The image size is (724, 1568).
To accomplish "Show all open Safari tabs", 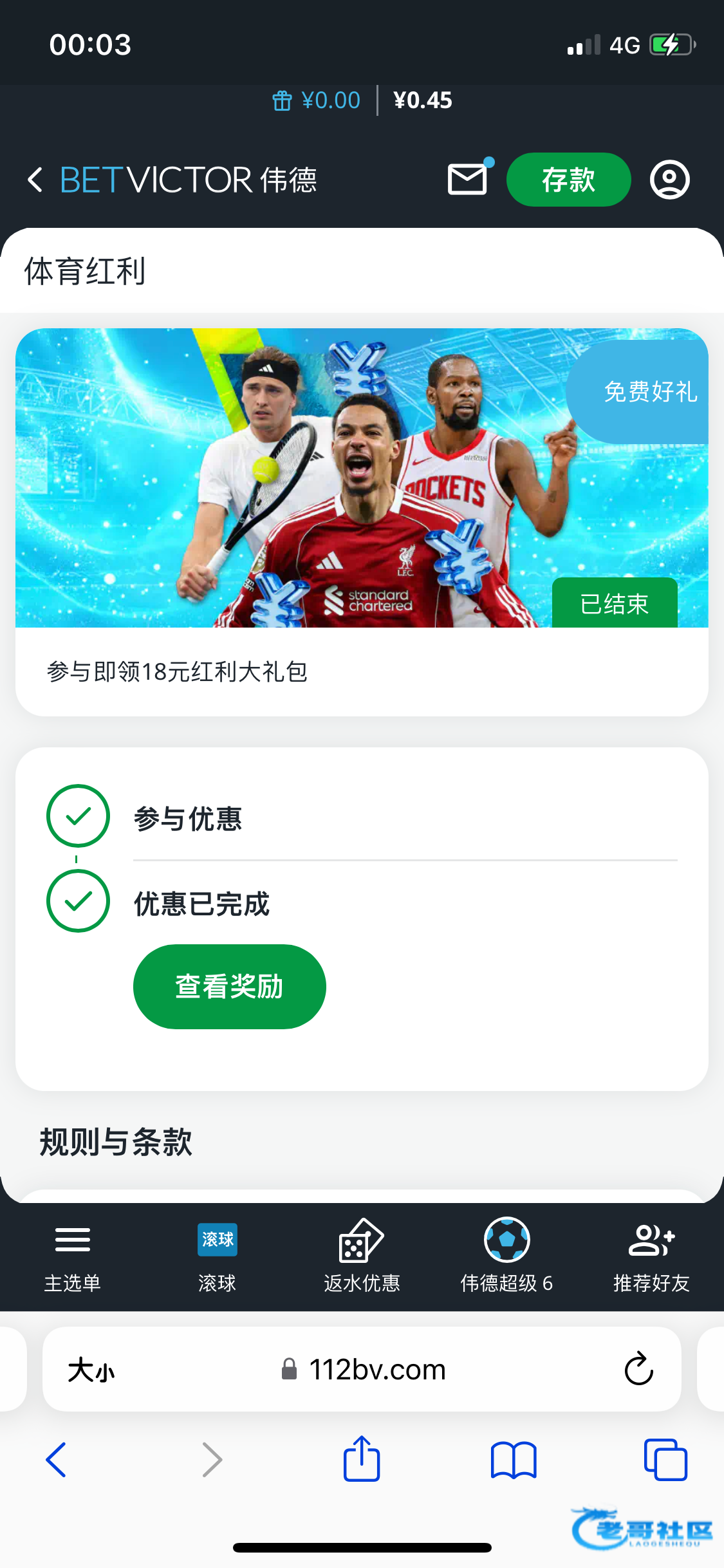I will (665, 1459).
